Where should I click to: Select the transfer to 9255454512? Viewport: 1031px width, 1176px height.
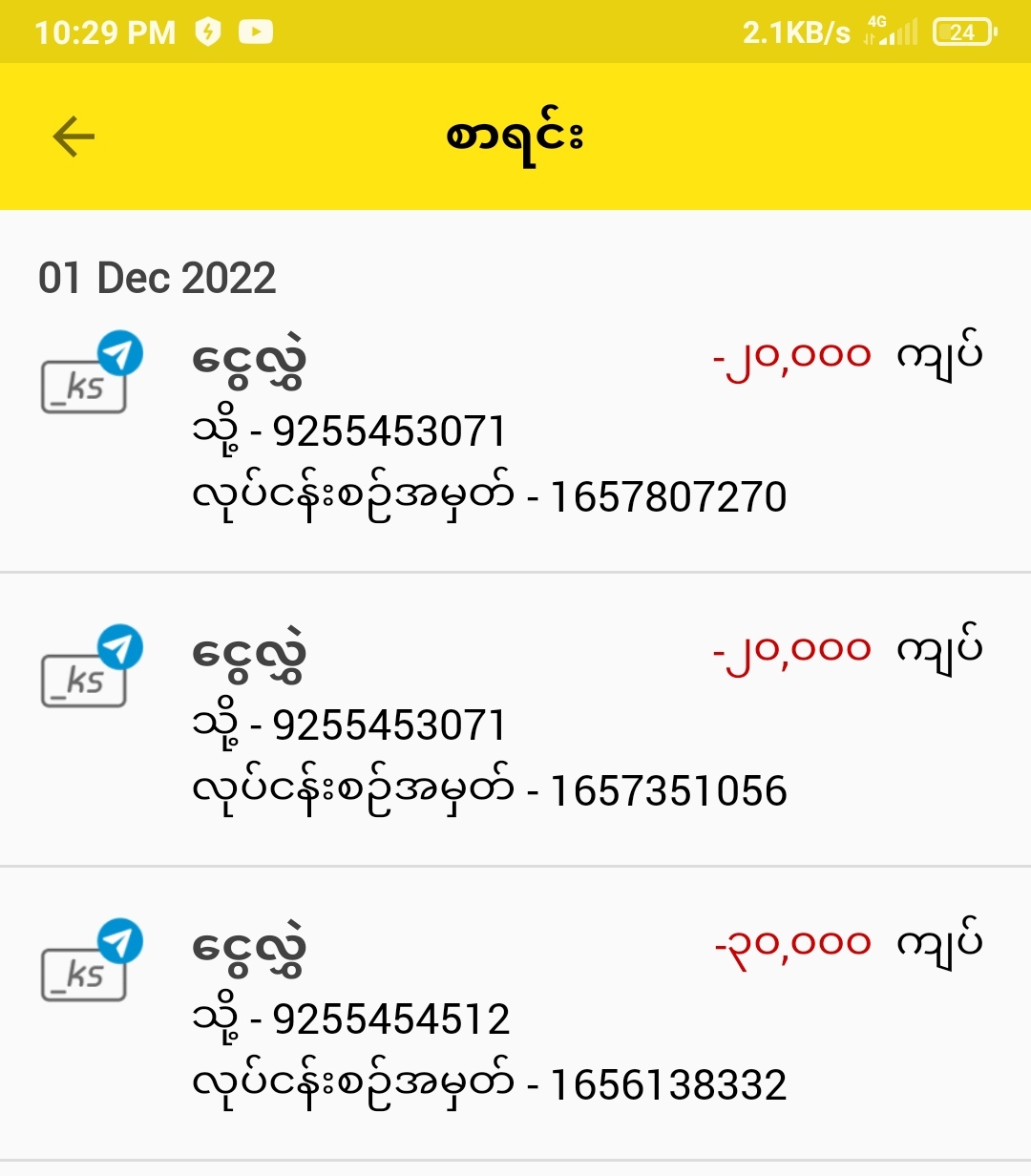pos(515,1018)
